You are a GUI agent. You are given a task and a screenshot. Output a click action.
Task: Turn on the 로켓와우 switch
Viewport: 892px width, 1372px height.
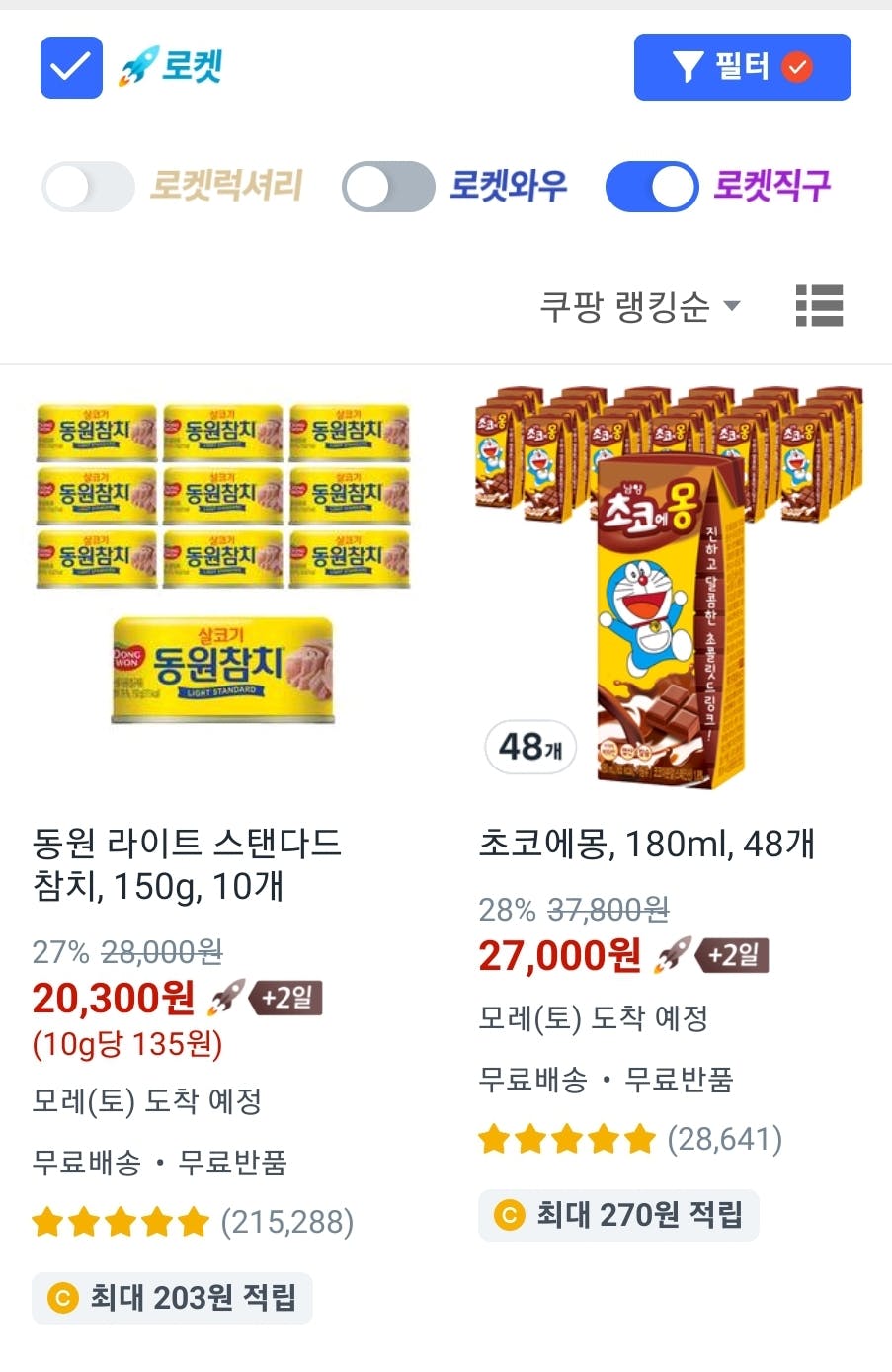388,187
